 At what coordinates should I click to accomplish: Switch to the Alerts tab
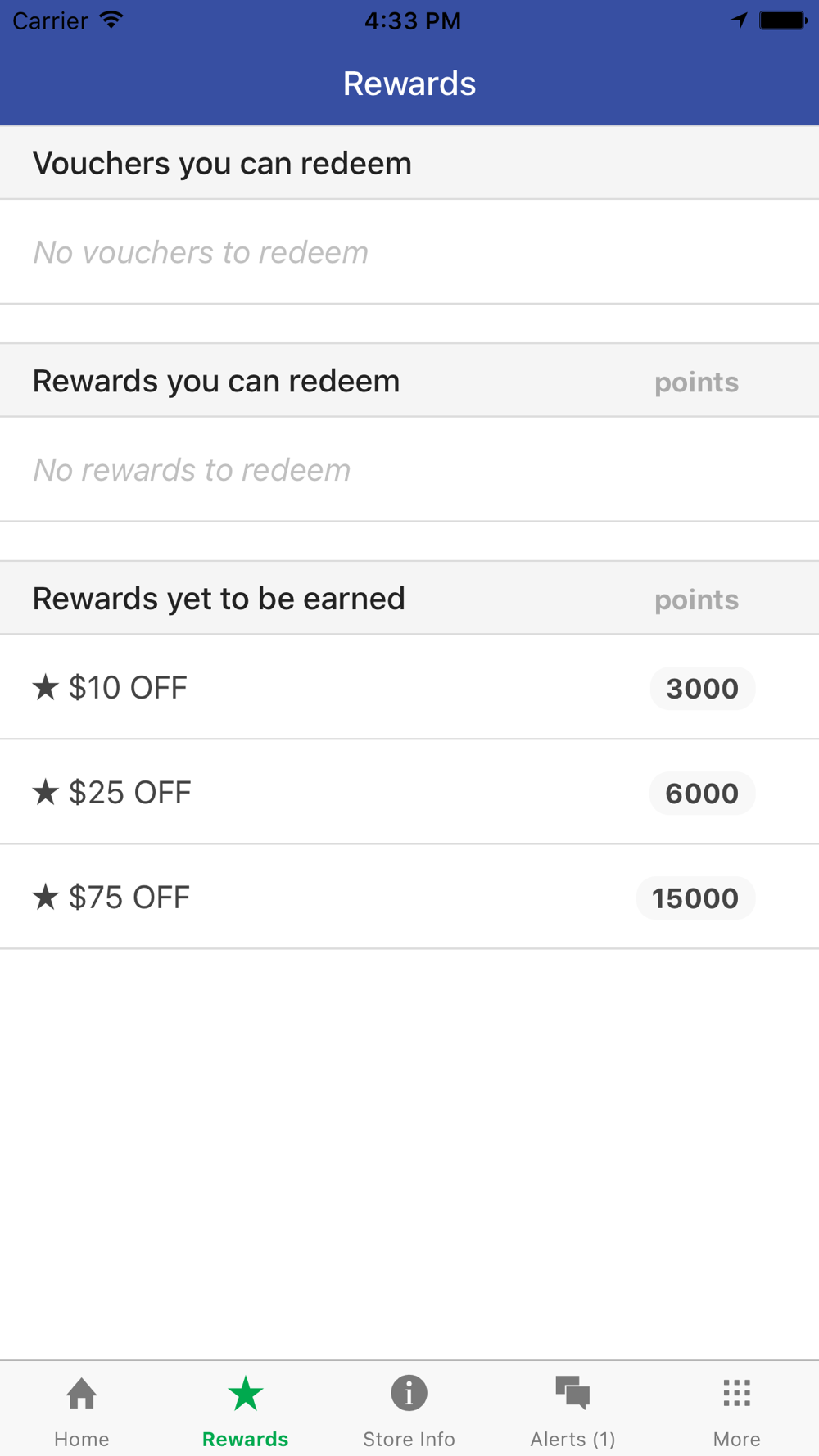click(x=573, y=1410)
